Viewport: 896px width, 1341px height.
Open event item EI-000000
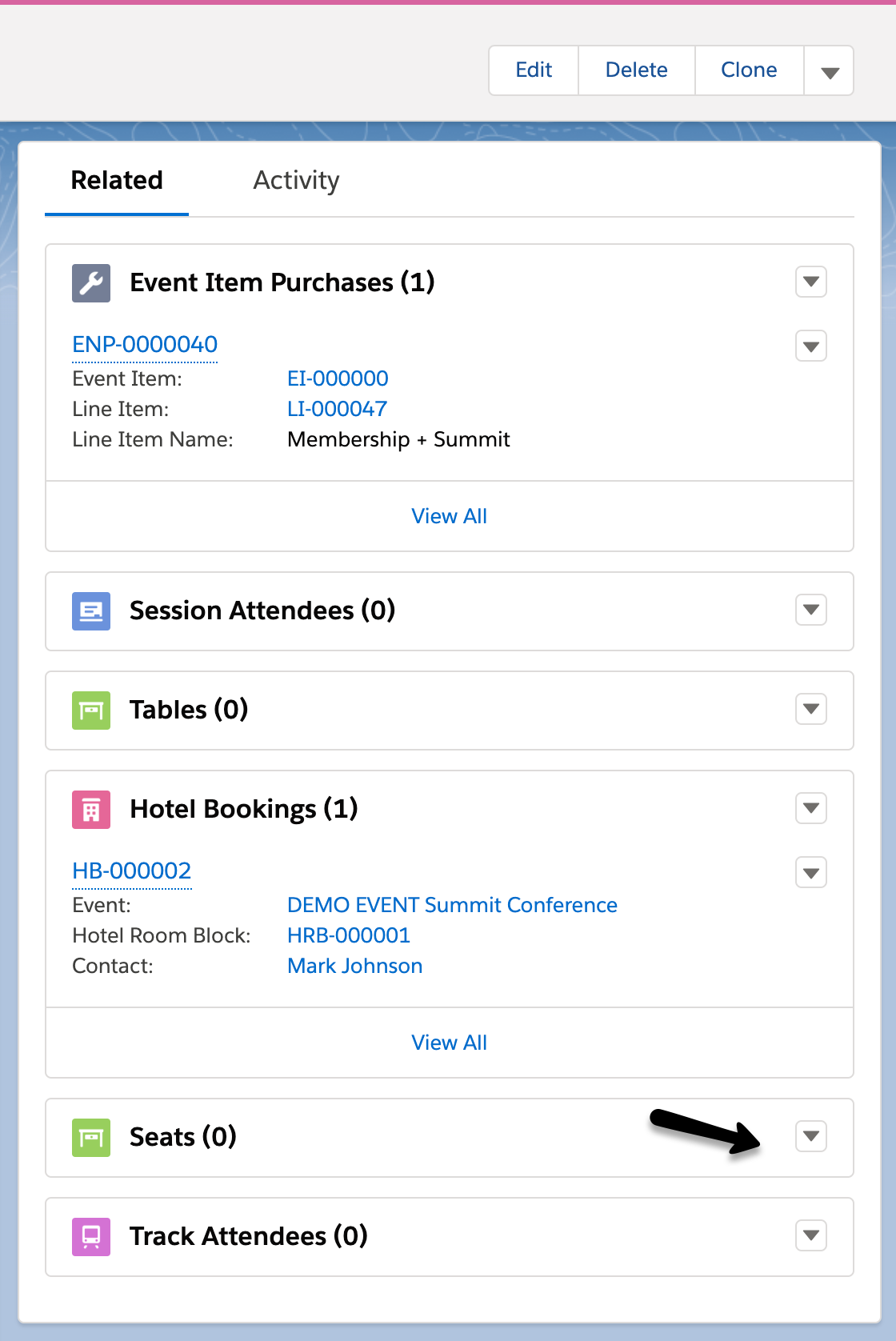[338, 378]
